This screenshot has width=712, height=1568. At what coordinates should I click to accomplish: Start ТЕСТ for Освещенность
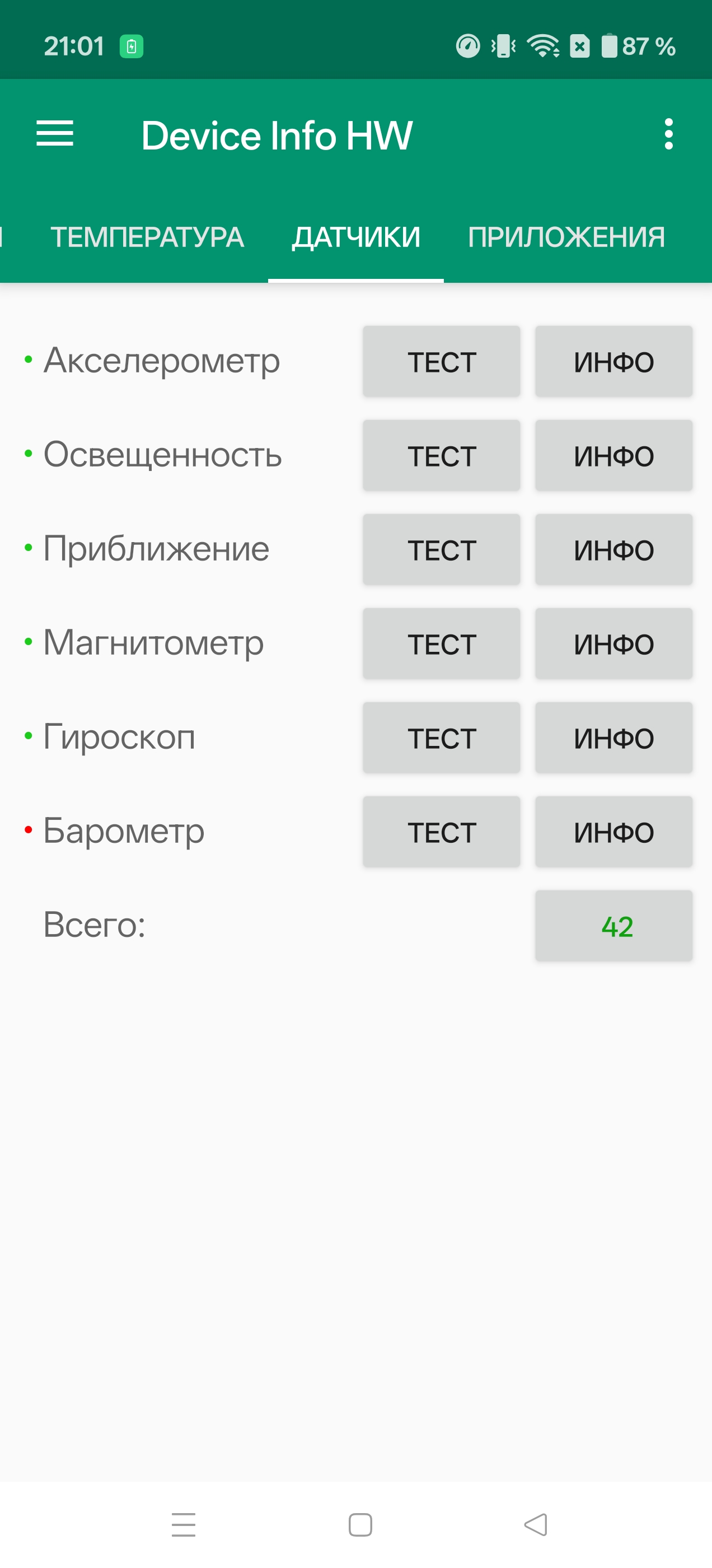coord(441,456)
